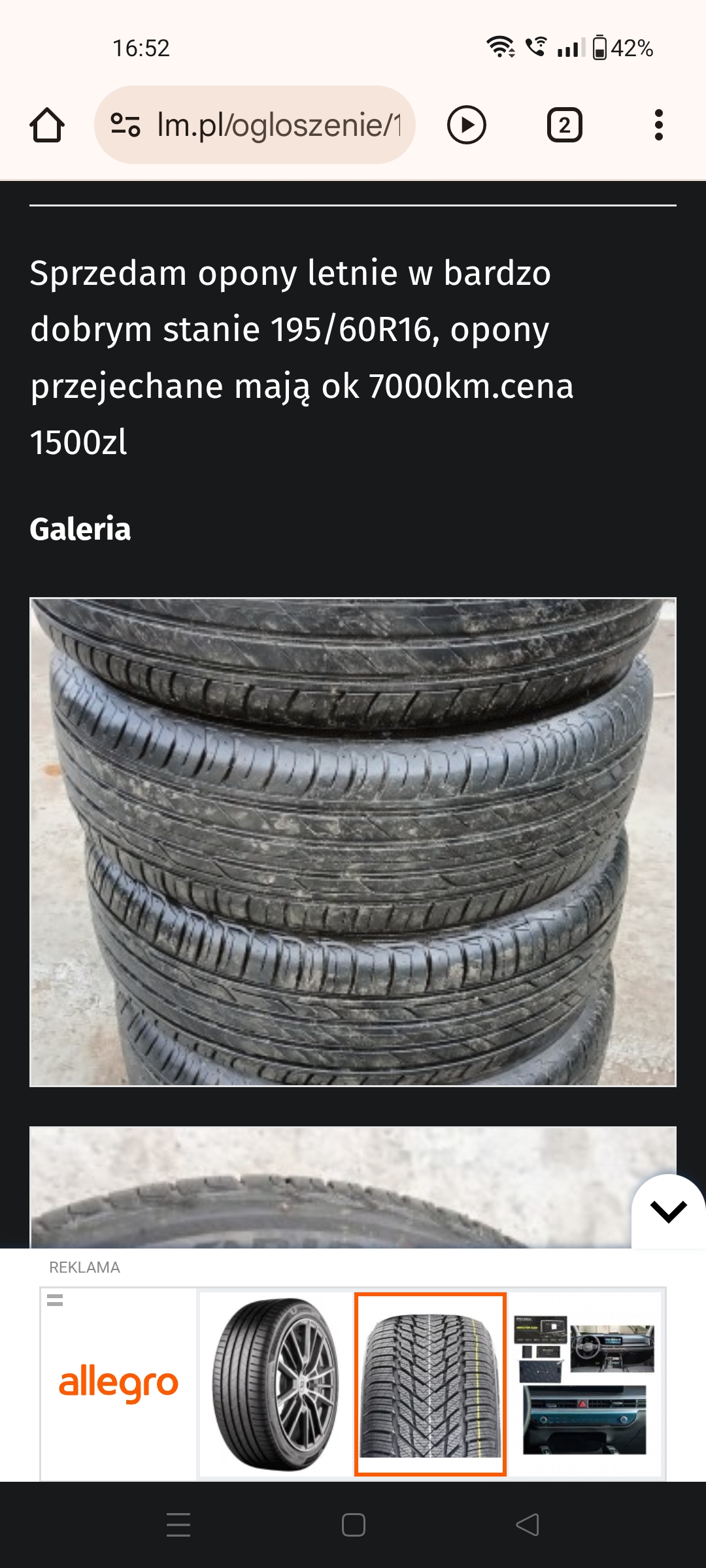Open the second gallery photo below
Image resolution: width=706 pixels, height=1568 pixels.
327,1187
